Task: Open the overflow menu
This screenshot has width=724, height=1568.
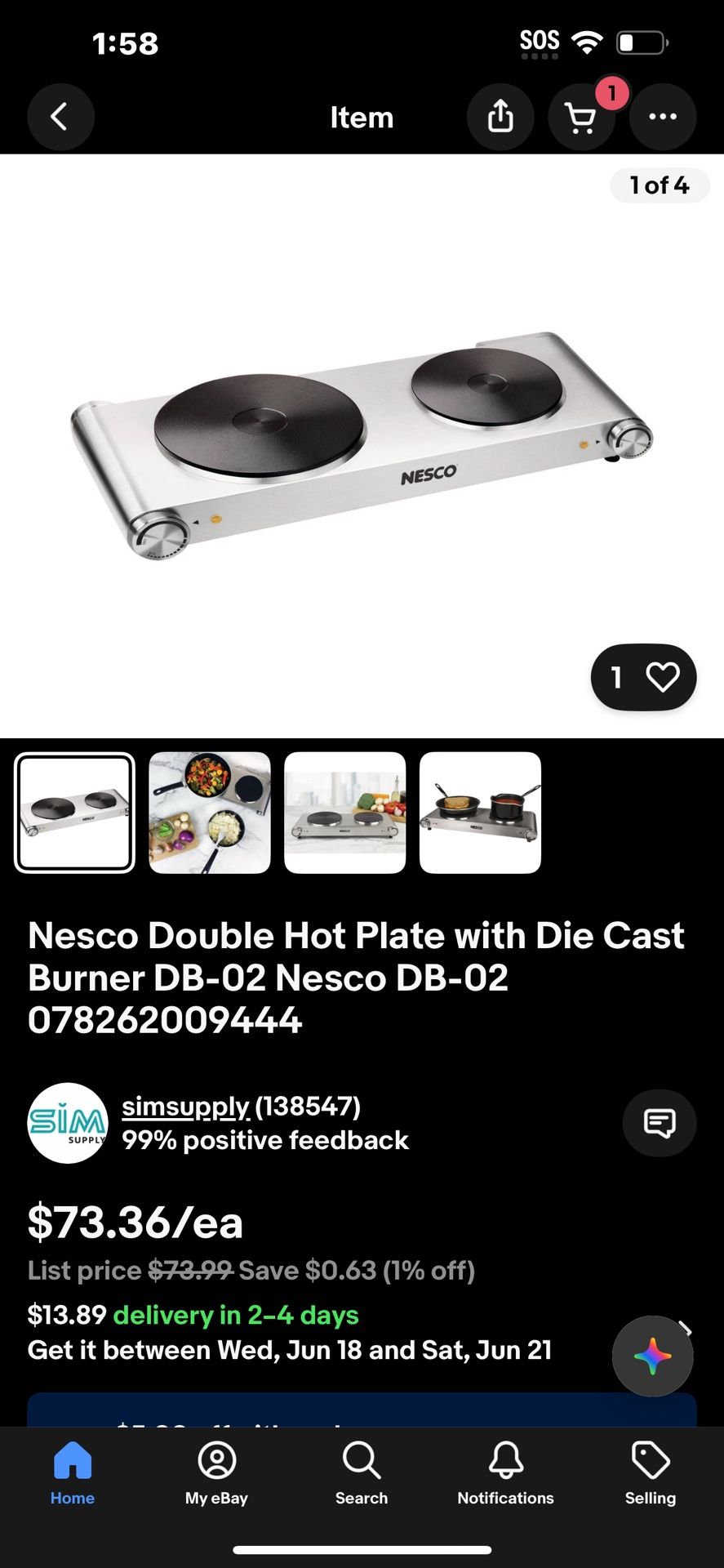Action: [662, 117]
